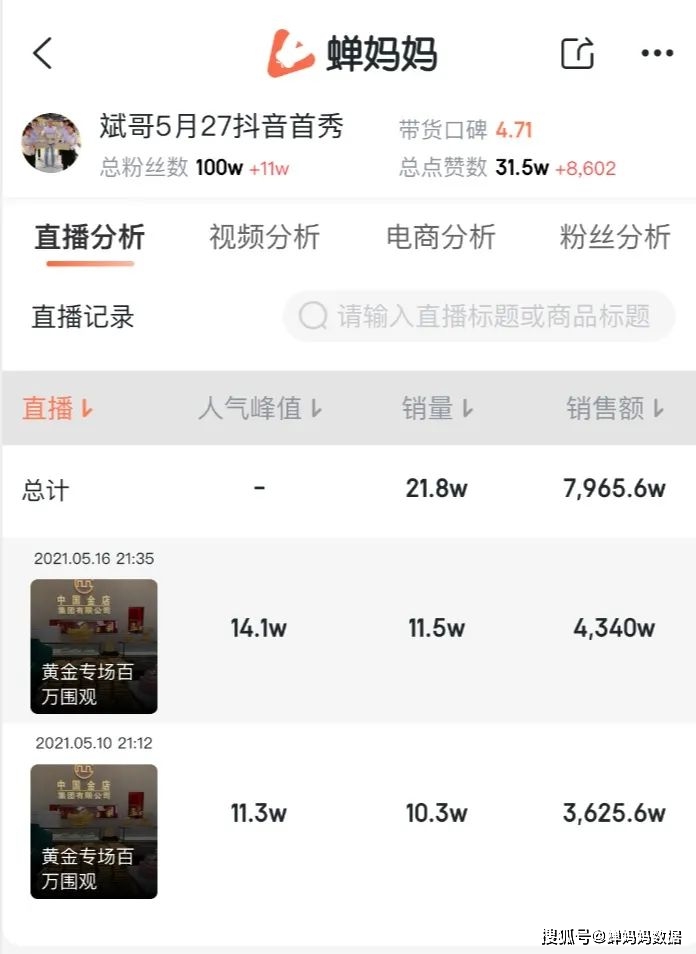
Task: Open the 粉丝分析 tab
Action: click(x=614, y=238)
